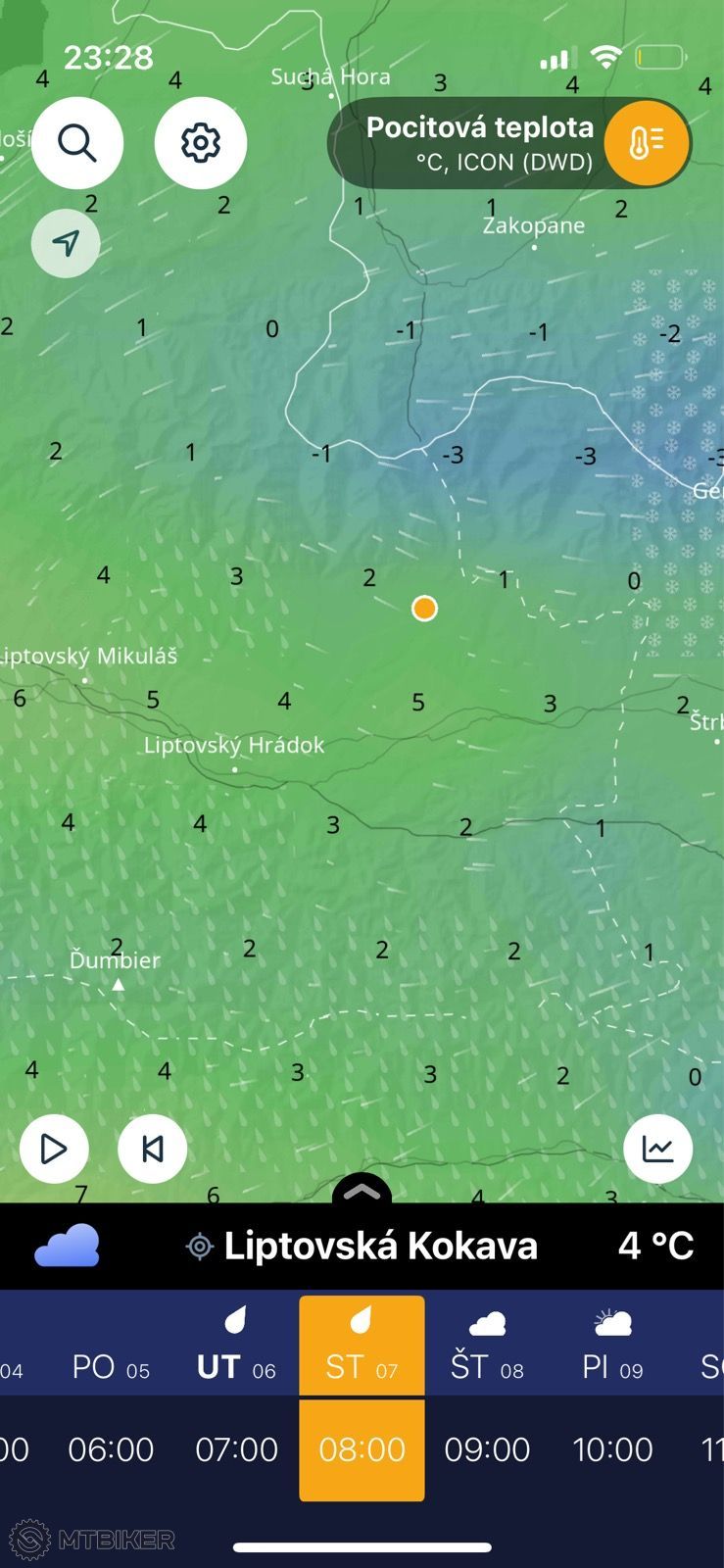The width and height of the screenshot is (724, 1568).
Task: Expand the bottom forecast panel
Action: [362, 1190]
